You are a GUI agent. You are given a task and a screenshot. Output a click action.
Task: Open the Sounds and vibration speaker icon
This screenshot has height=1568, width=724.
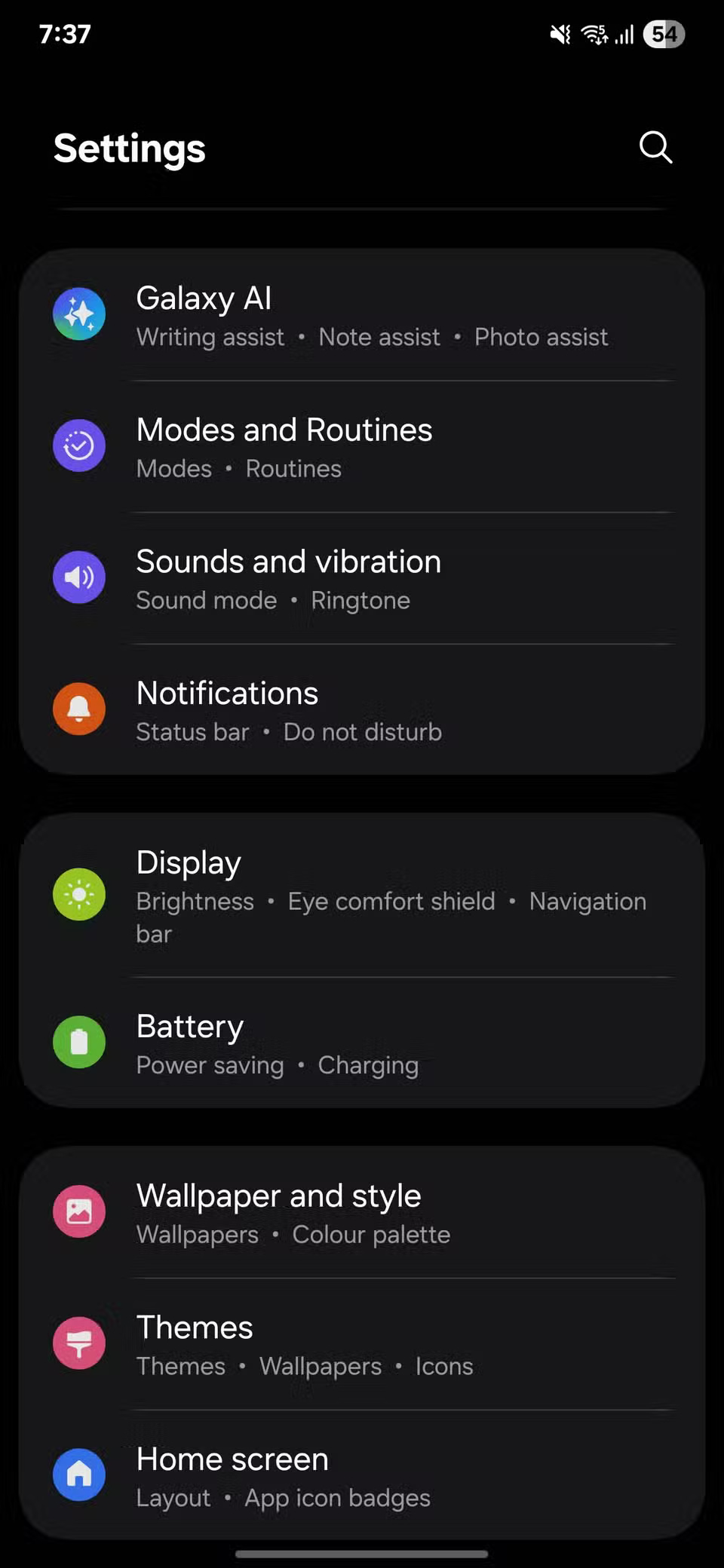(x=78, y=577)
